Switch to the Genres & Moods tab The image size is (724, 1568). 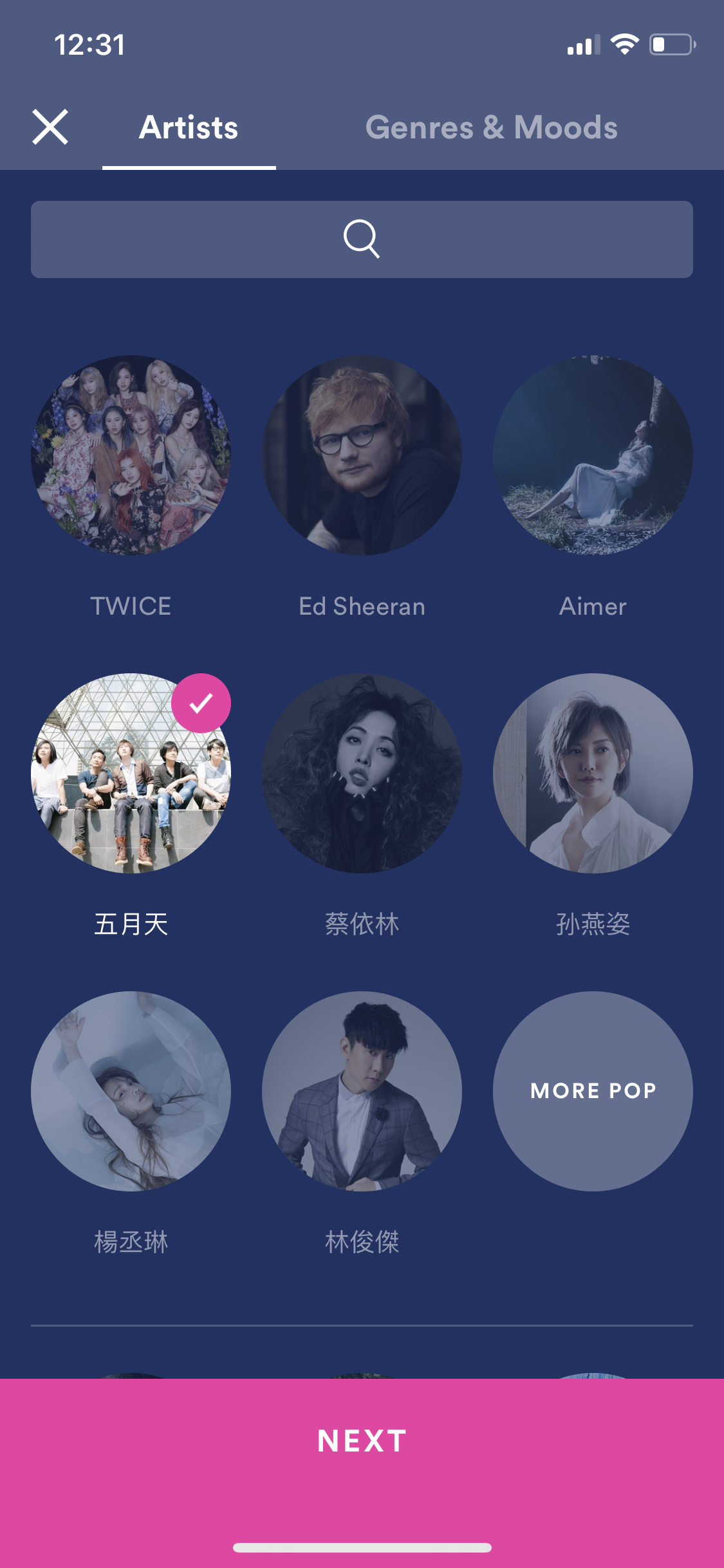pyautogui.click(x=492, y=127)
